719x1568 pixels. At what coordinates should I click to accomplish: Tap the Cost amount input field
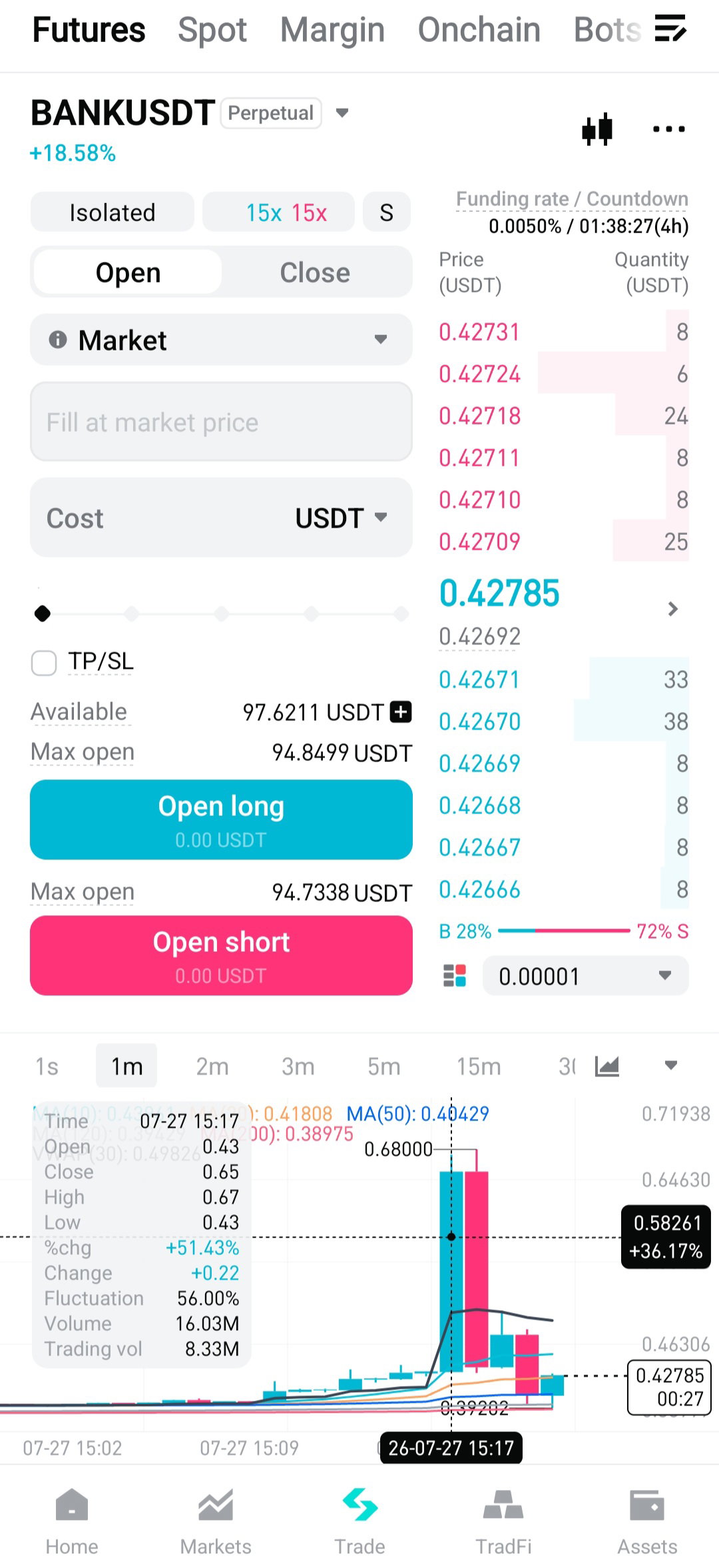point(221,518)
